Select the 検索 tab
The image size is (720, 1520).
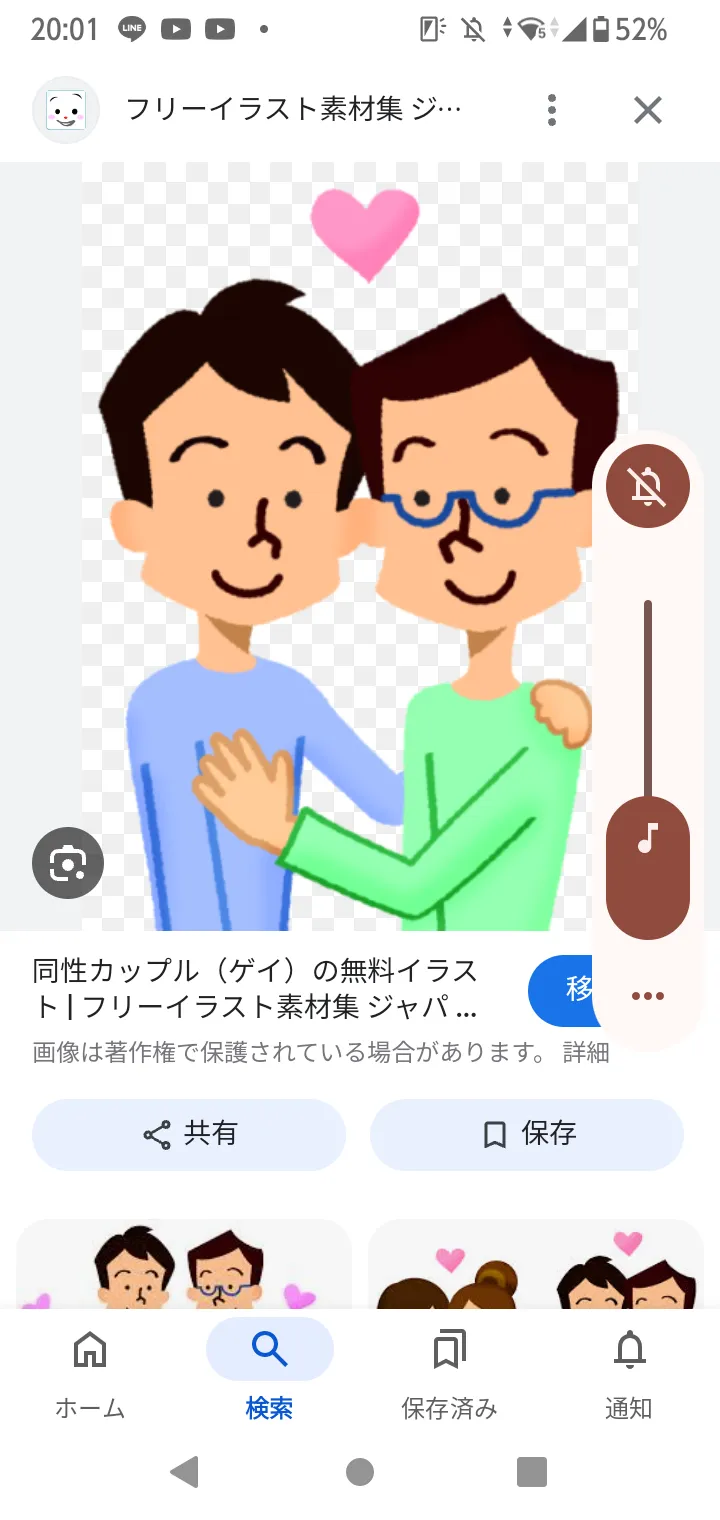pyautogui.click(x=270, y=1374)
